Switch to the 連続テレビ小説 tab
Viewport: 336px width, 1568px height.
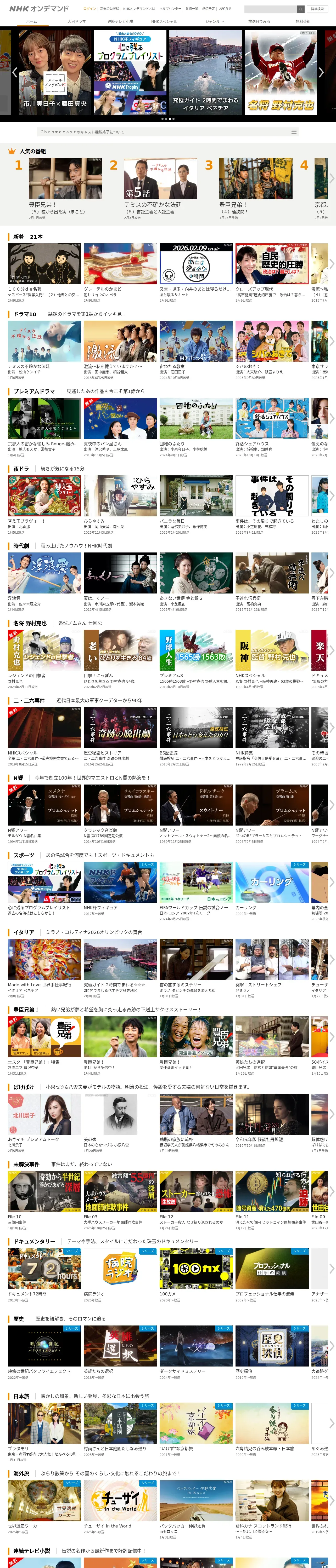pos(120,21)
